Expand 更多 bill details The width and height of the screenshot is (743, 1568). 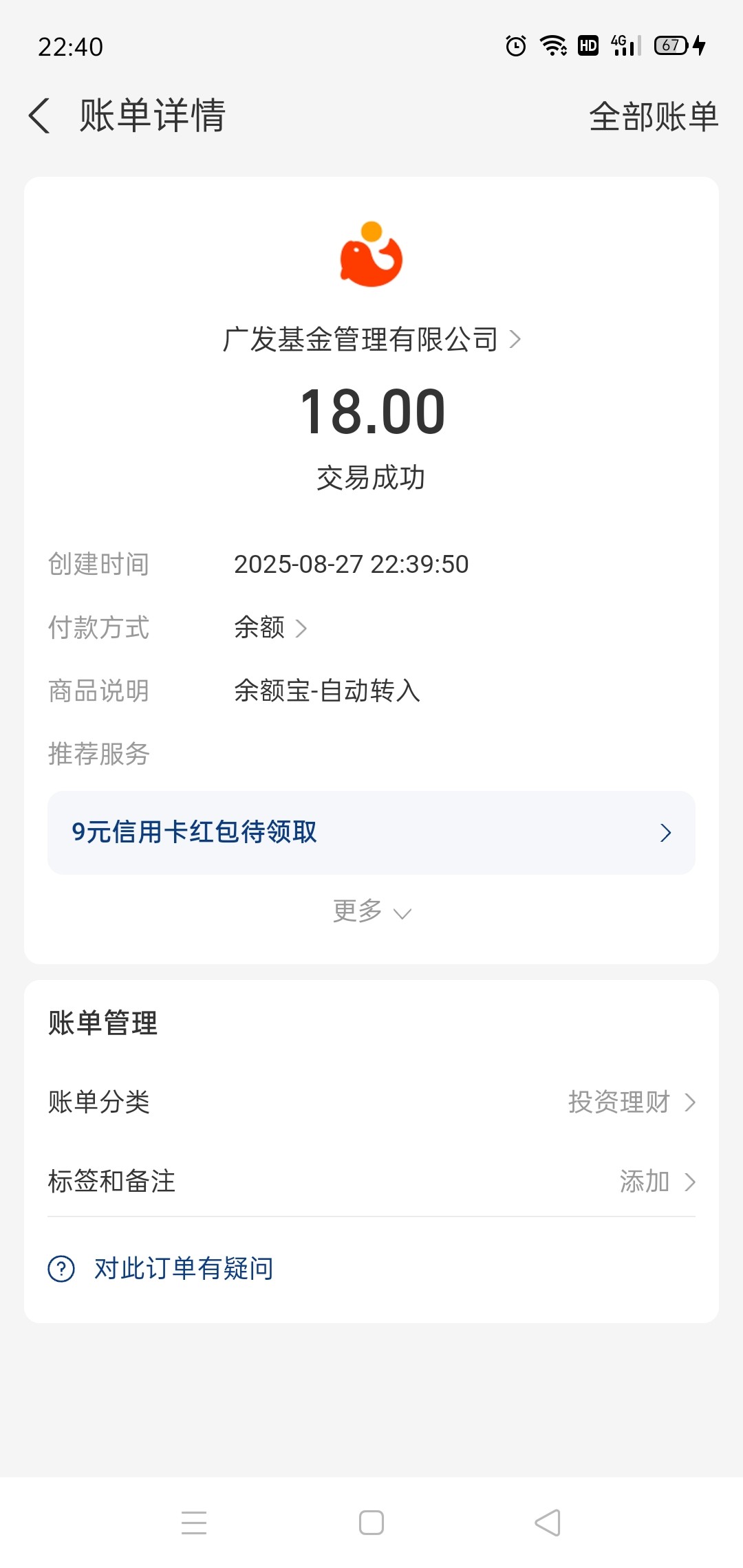[371, 911]
